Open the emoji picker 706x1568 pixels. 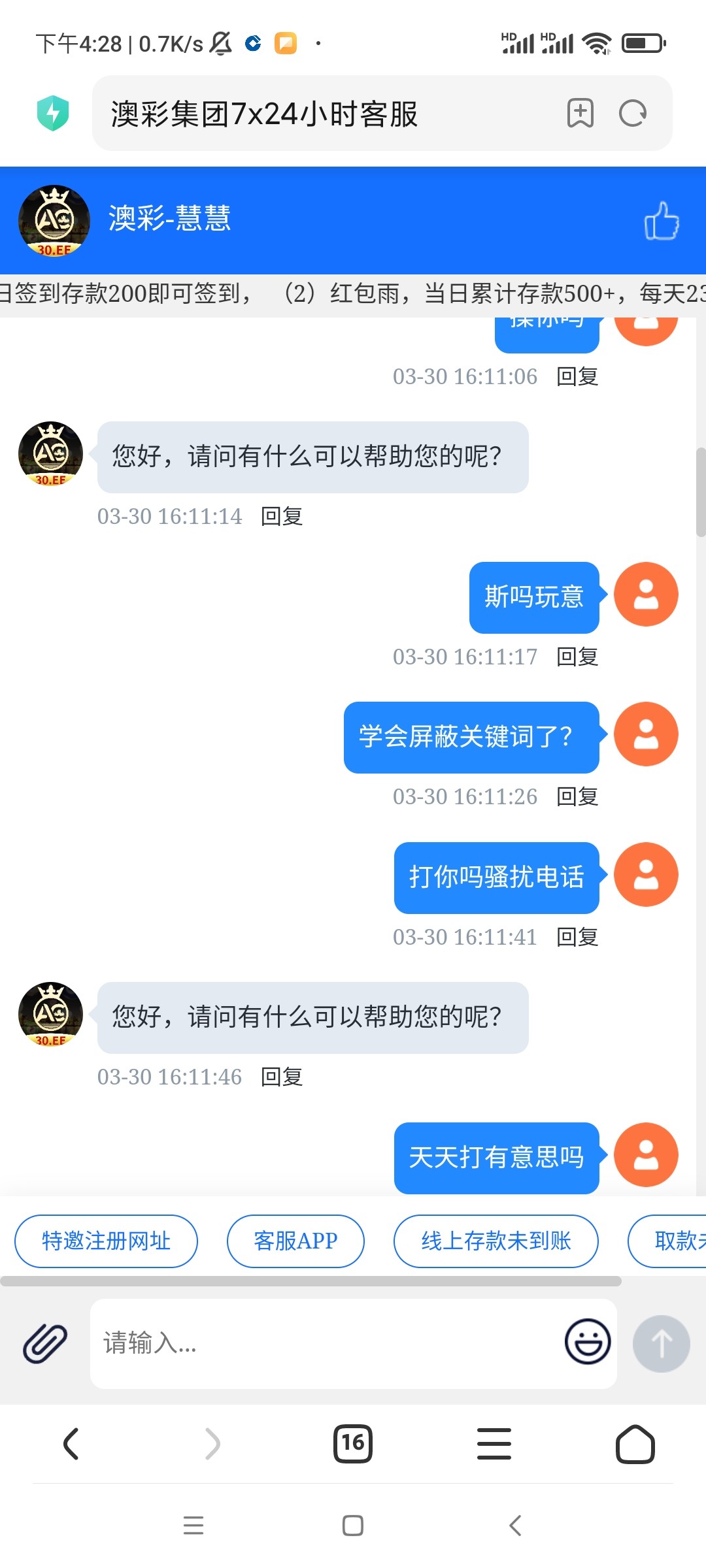[x=587, y=1341]
